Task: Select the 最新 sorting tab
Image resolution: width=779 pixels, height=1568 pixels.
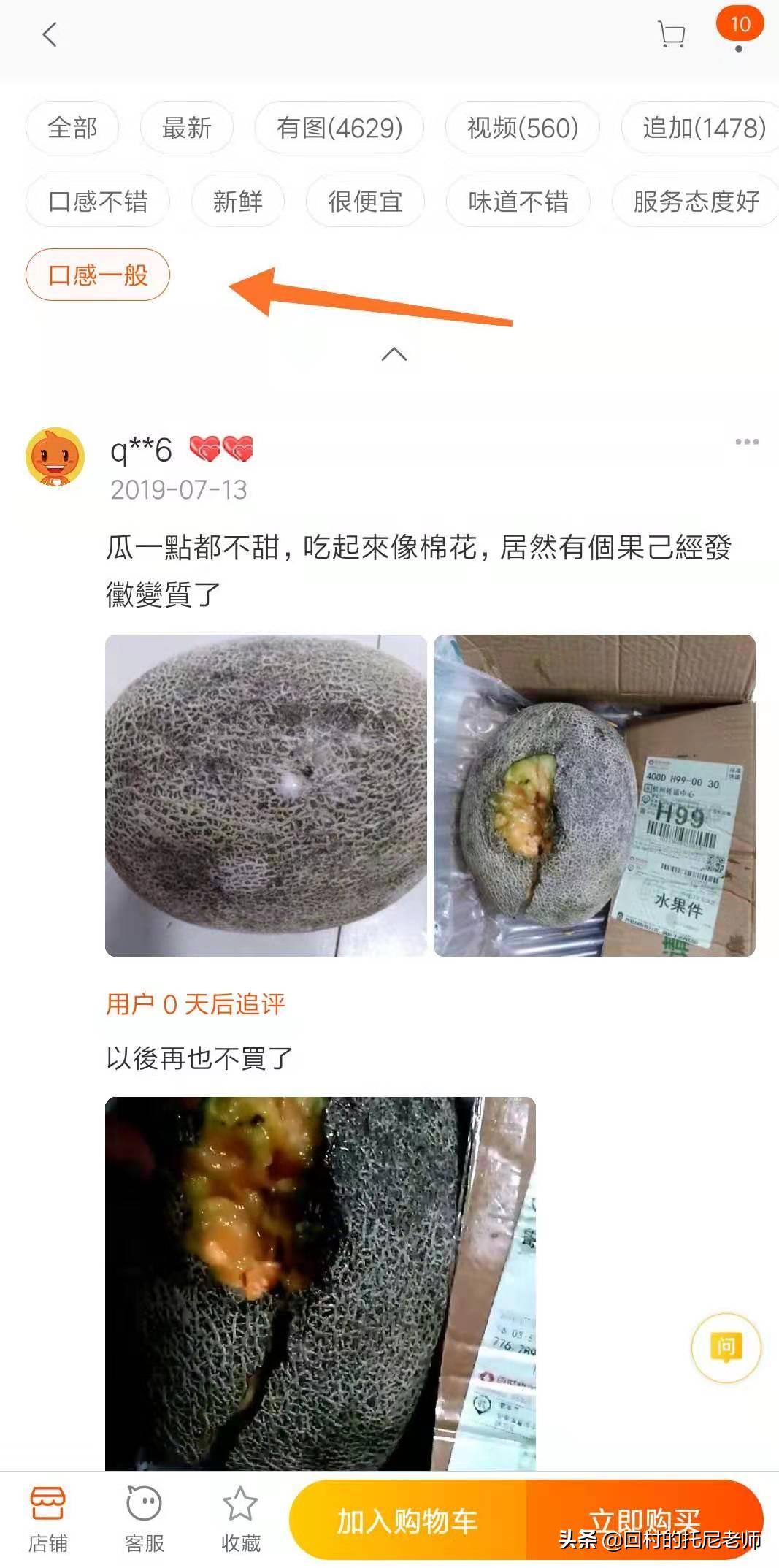Action: point(186,127)
